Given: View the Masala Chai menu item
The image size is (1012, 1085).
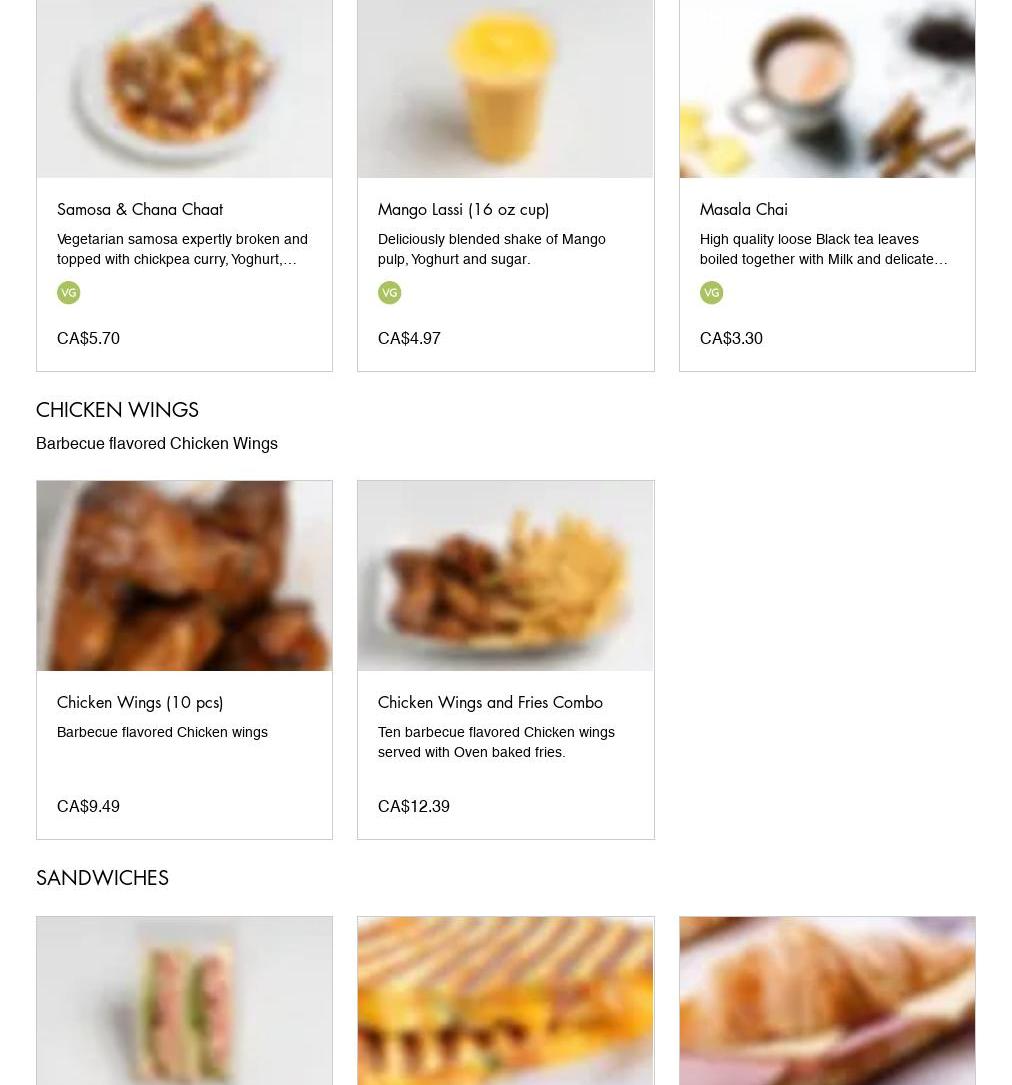Looking at the screenshot, I should 743,209.
